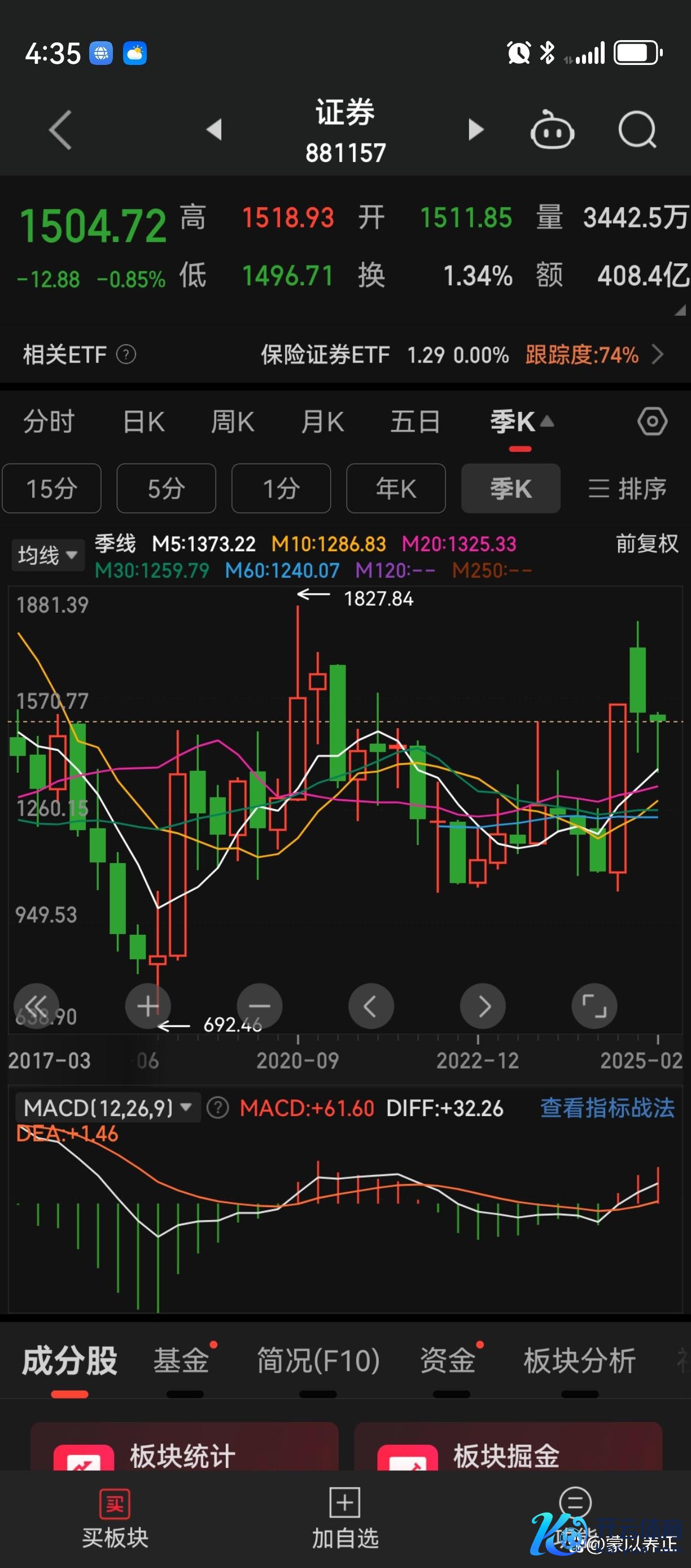Open the search icon
Screen dimensions: 691x1568
coord(637,130)
